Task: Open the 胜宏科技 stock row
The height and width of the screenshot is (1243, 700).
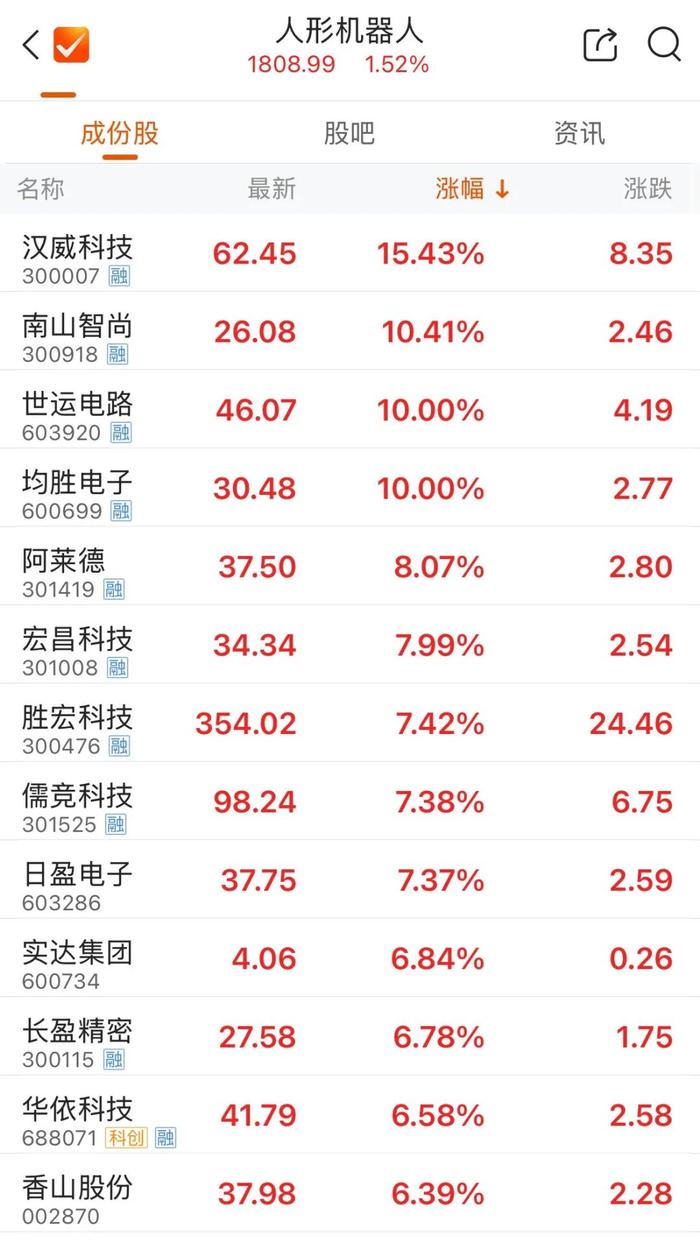Action: pyautogui.click(x=350, y=723)
